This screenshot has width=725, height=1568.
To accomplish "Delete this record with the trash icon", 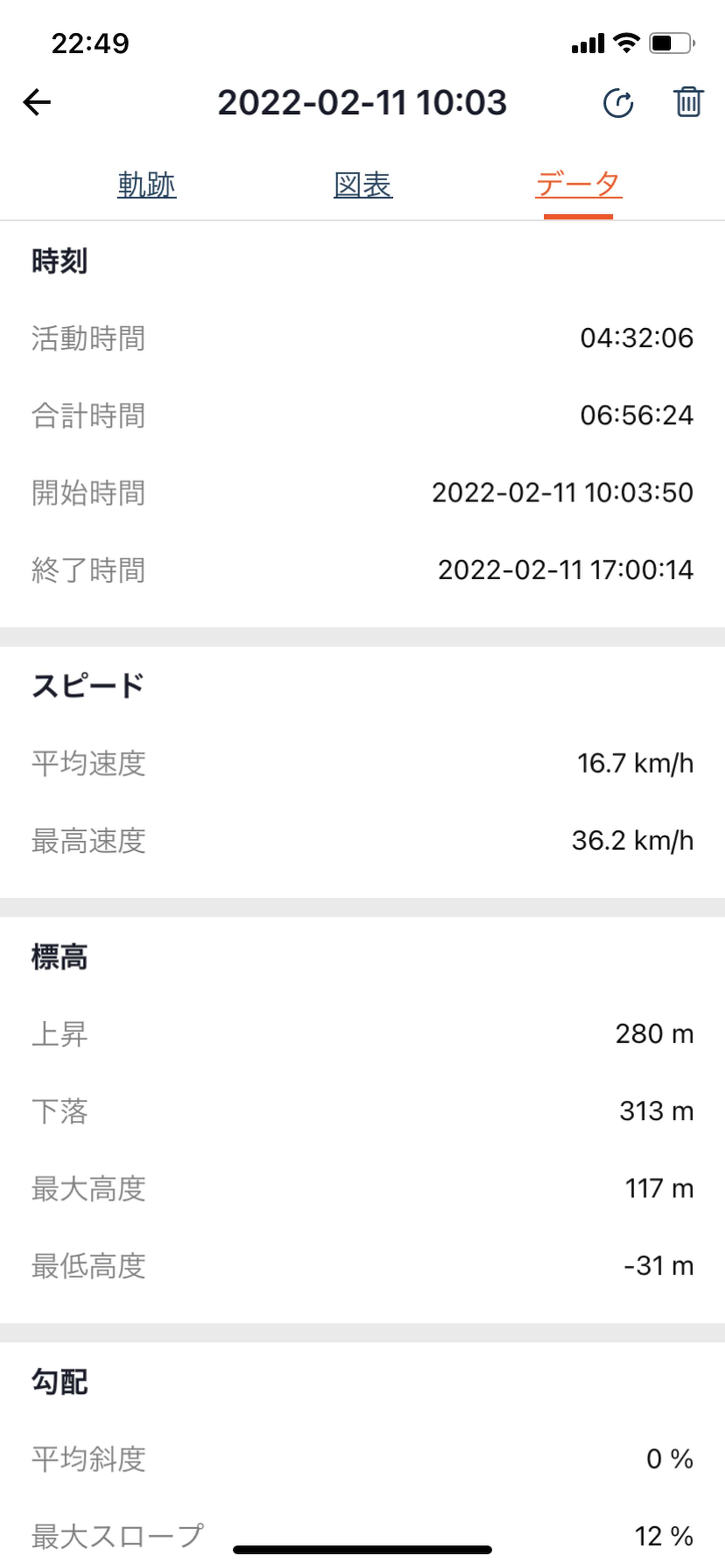I will [x=688, y=102].
